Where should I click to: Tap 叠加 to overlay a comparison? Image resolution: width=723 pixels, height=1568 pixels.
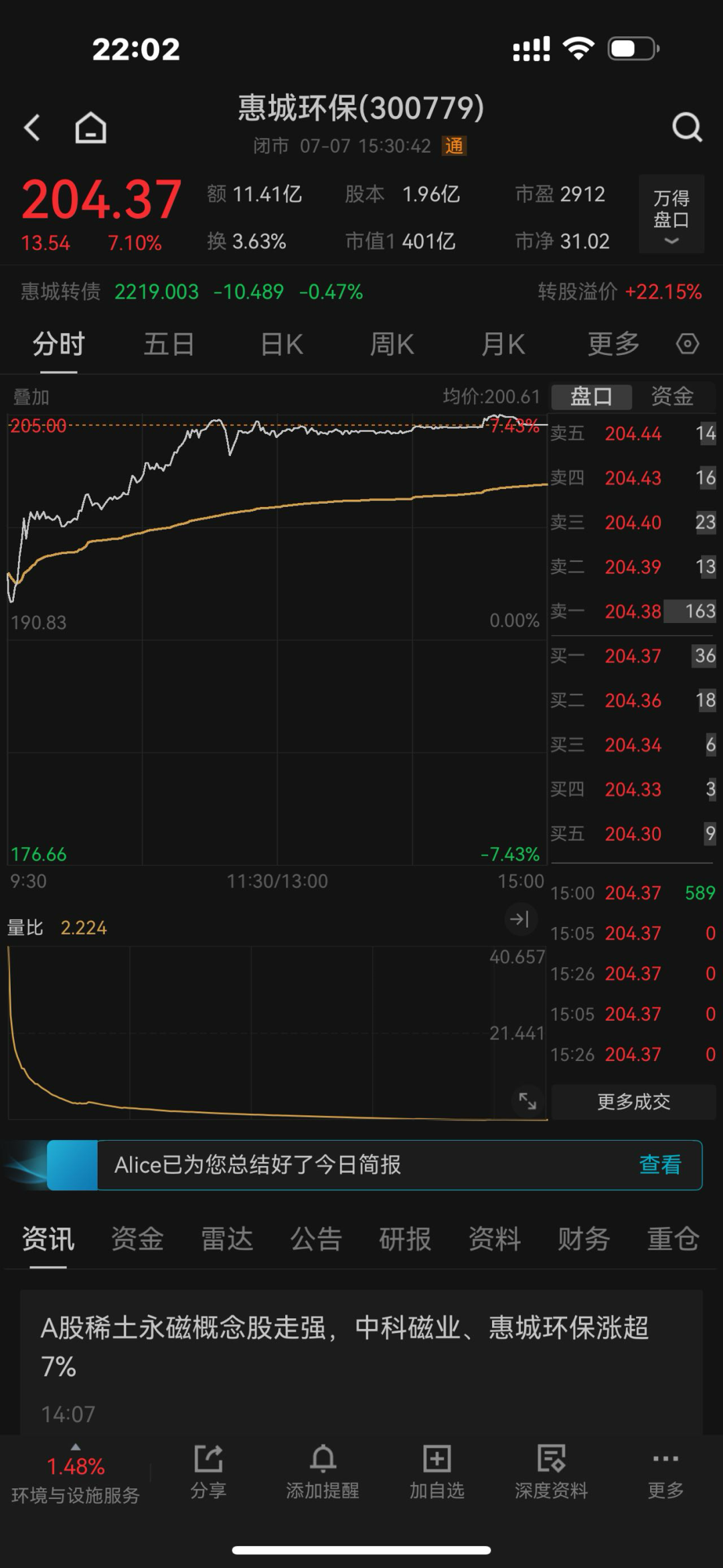click(x=31, y=397)
